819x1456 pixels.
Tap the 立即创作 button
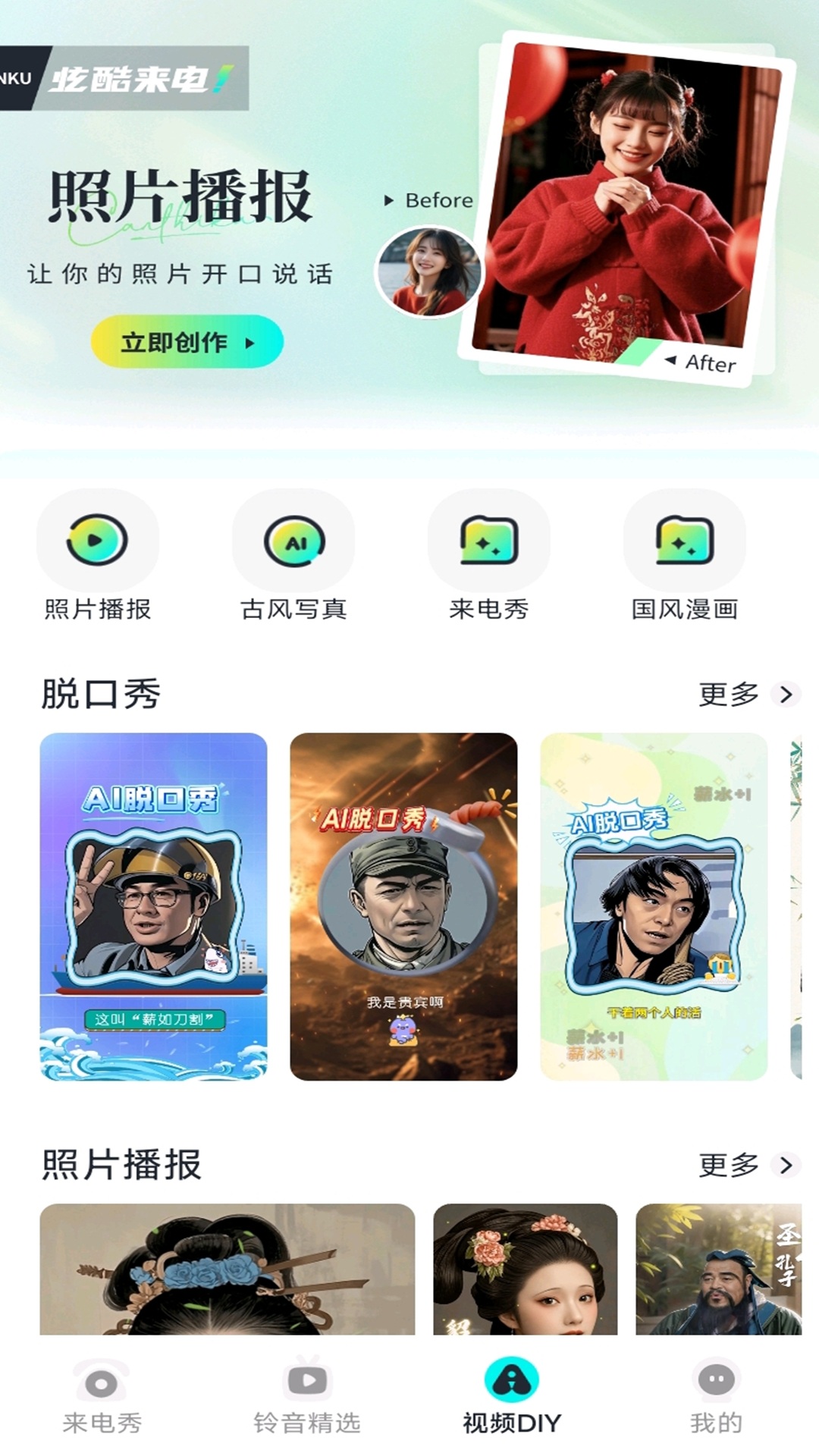187,342
